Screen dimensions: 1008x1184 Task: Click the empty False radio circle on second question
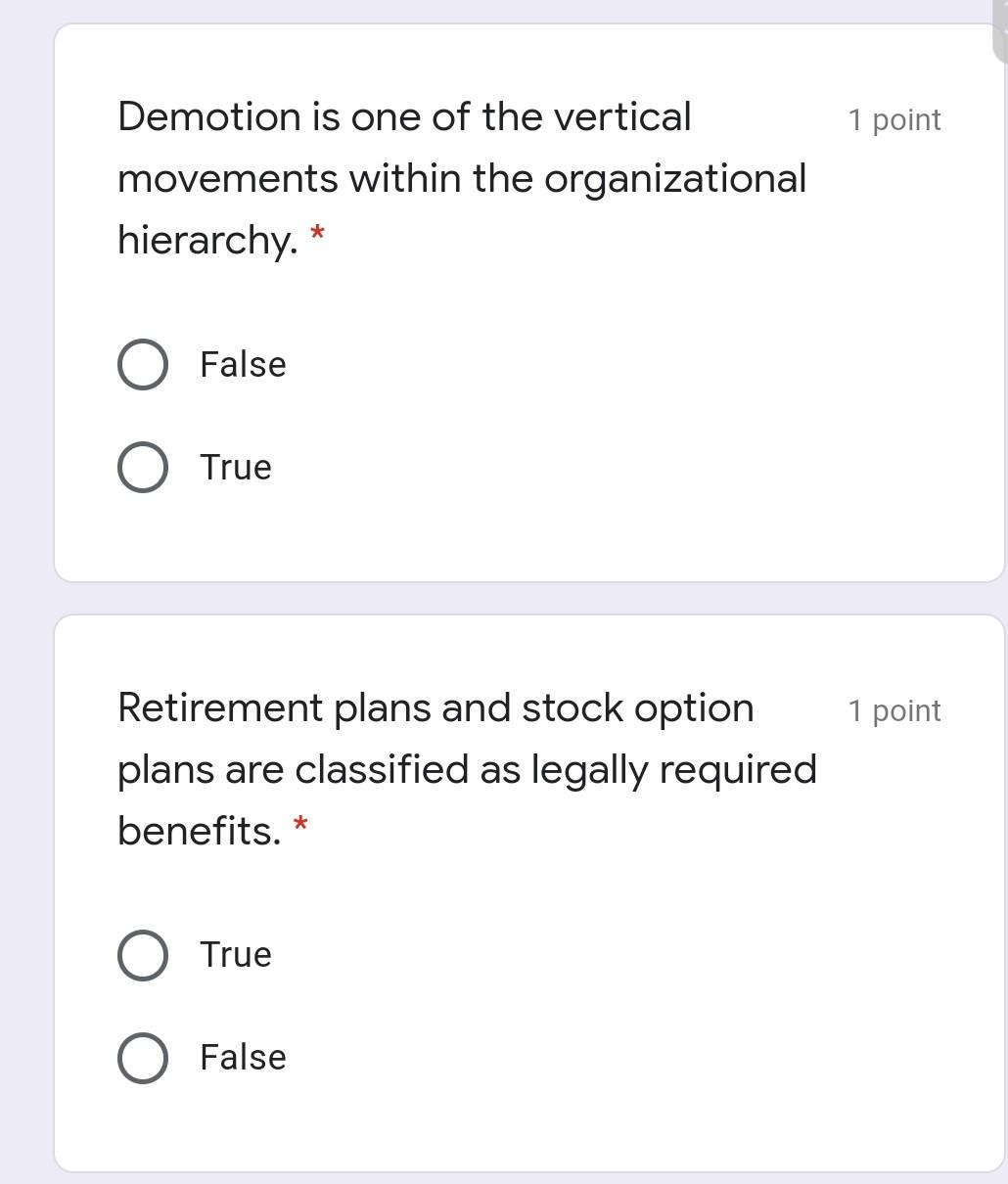coord(142,1057)
